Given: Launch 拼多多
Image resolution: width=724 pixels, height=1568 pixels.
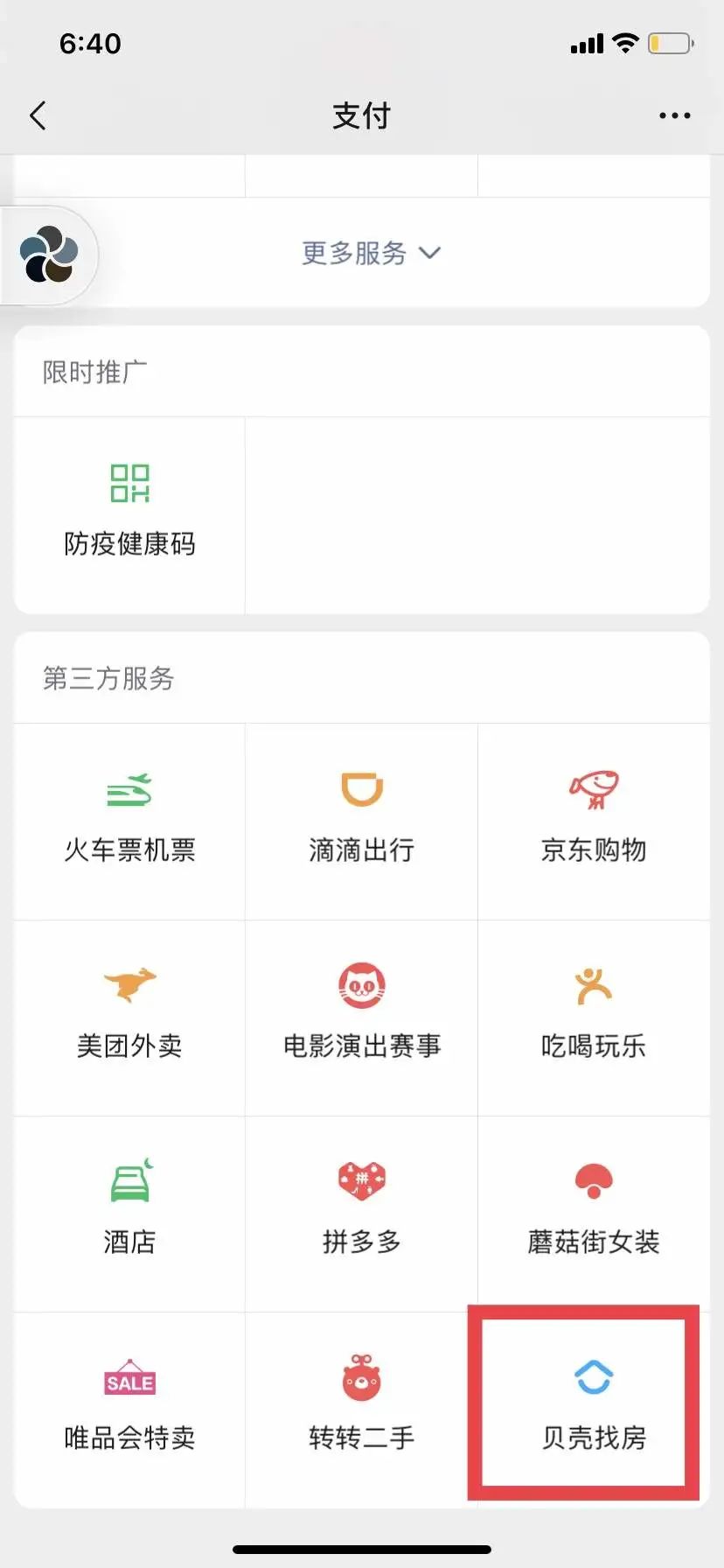Looking at the screenshot, I should coord(361,1214).
